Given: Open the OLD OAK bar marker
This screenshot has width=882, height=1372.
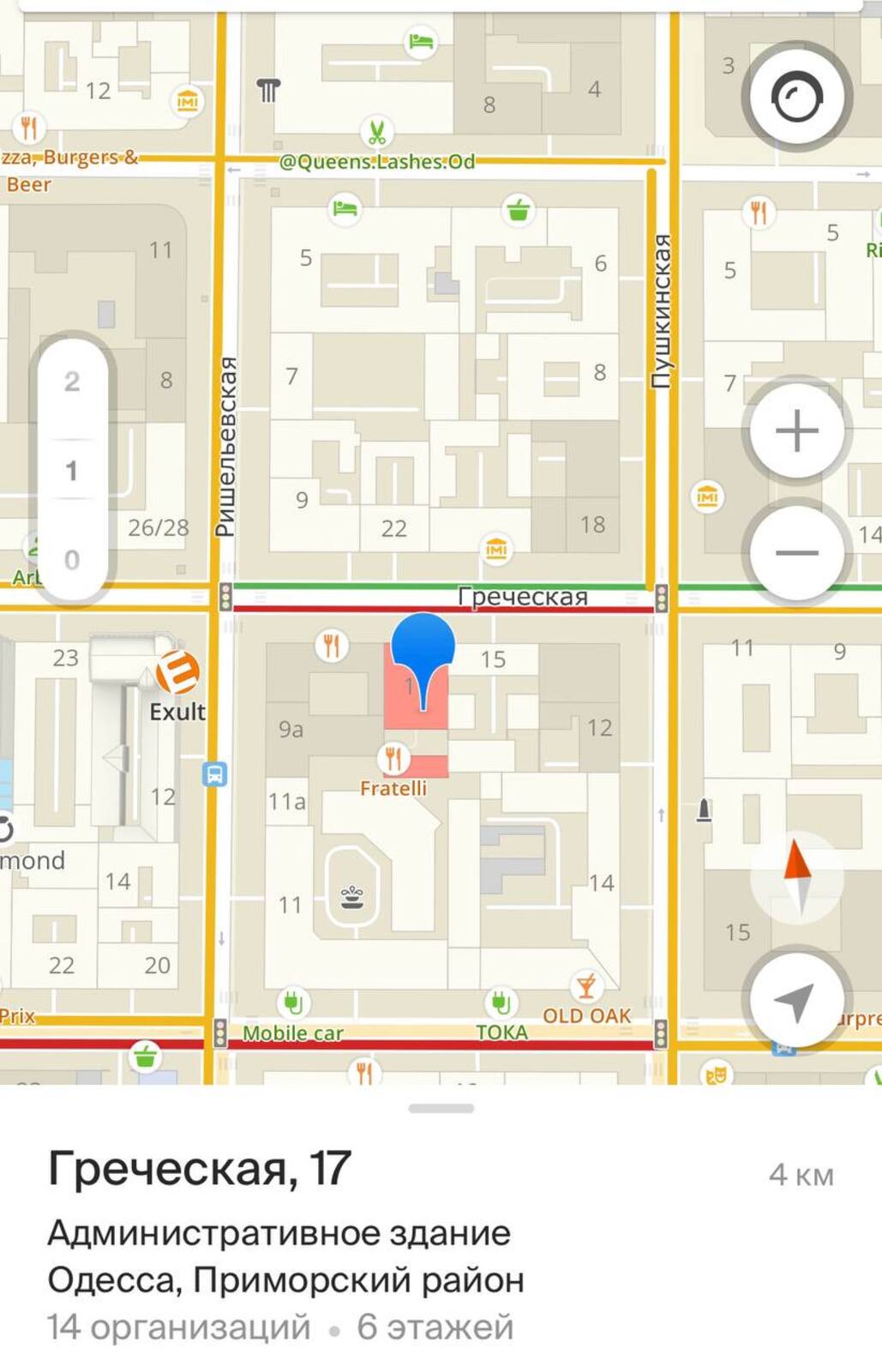Looking at the screenshot, I should point(586,988).
